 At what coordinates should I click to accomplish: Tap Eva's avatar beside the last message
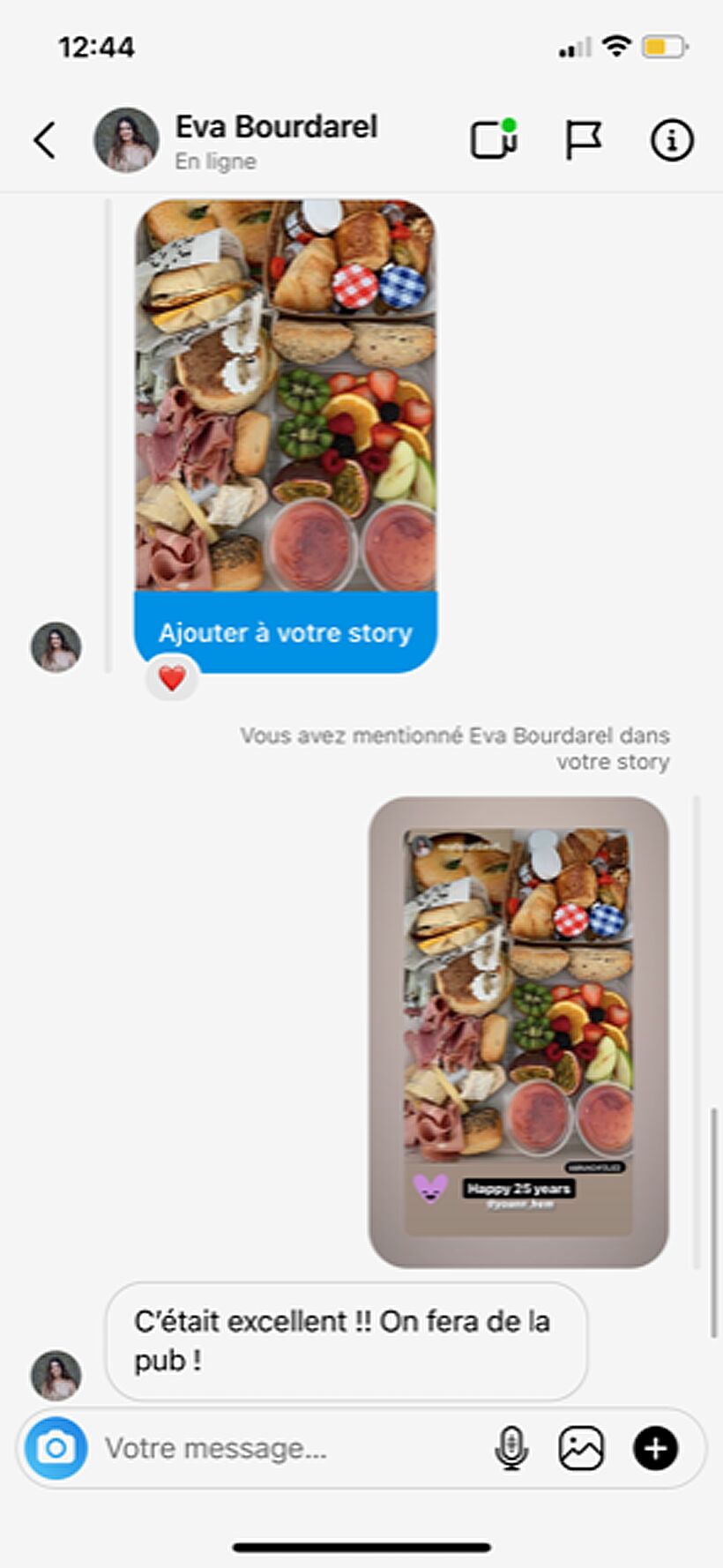(x=56, y=1375)
